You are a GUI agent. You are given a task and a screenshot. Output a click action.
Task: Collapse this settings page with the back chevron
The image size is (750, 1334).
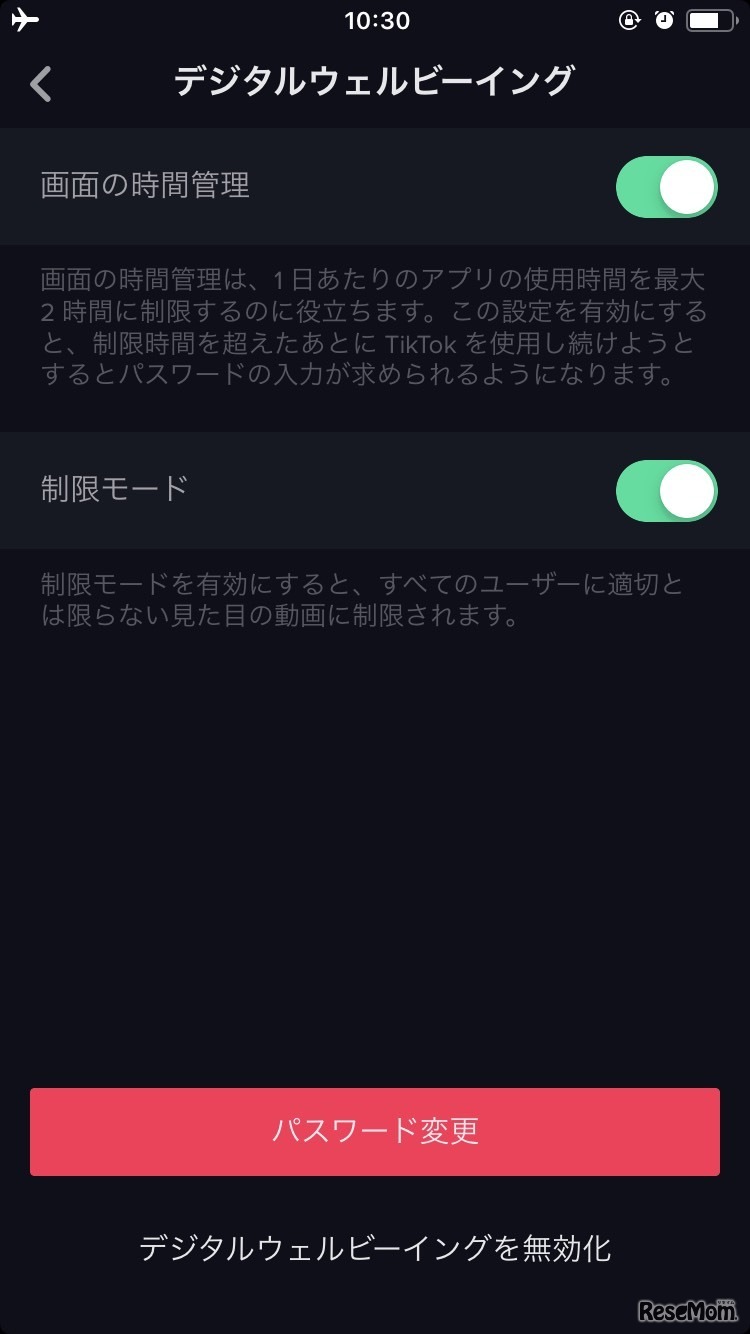tap(40, 84)
